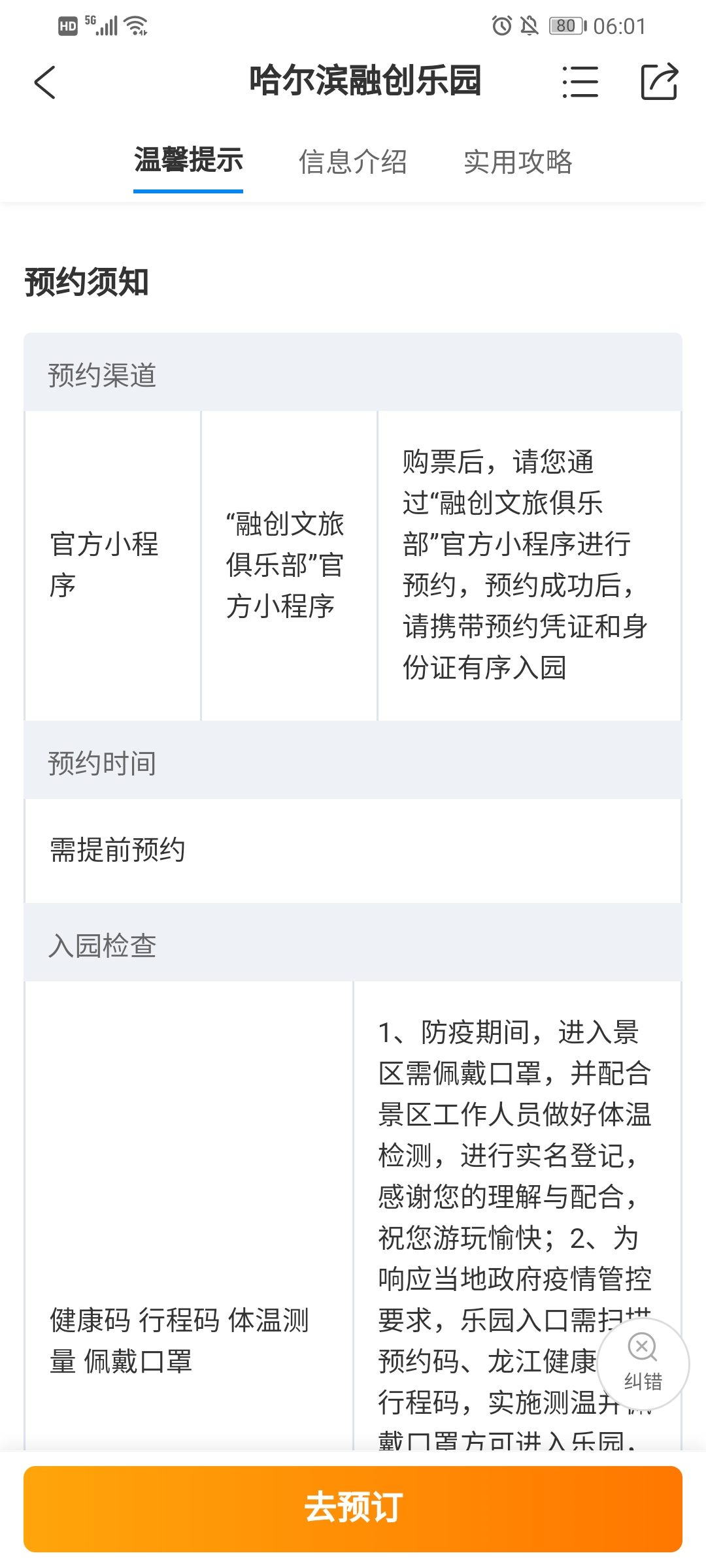
Task: Switch to the 实用攻略 tab
Action: [x=518, y=161]
